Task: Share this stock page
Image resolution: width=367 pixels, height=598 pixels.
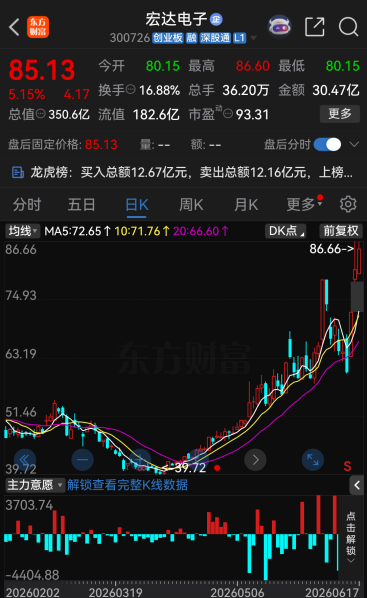Action: 315,27
